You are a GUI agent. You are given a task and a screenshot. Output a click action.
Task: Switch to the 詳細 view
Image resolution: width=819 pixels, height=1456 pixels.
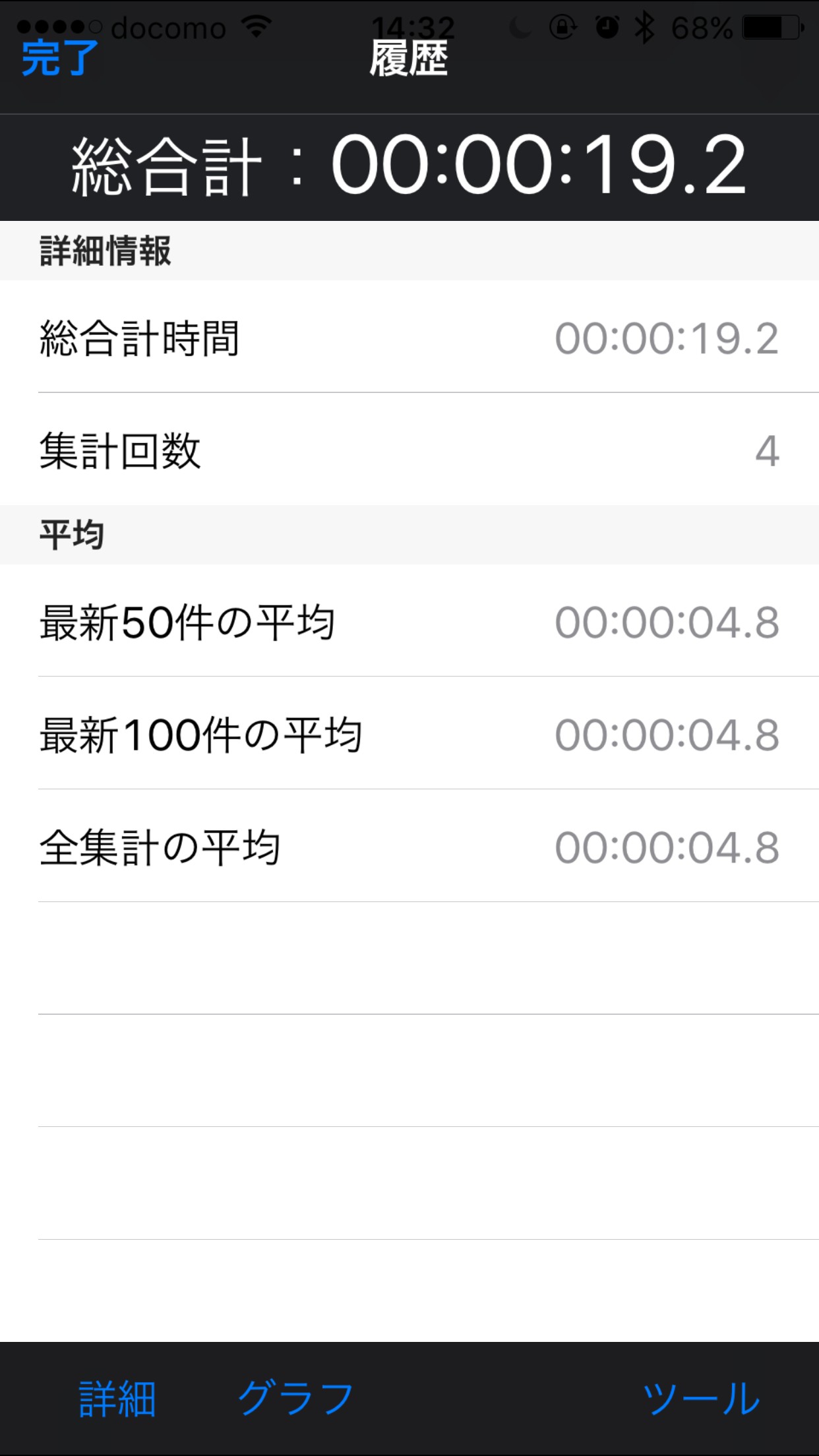[x=117, y=1398]
